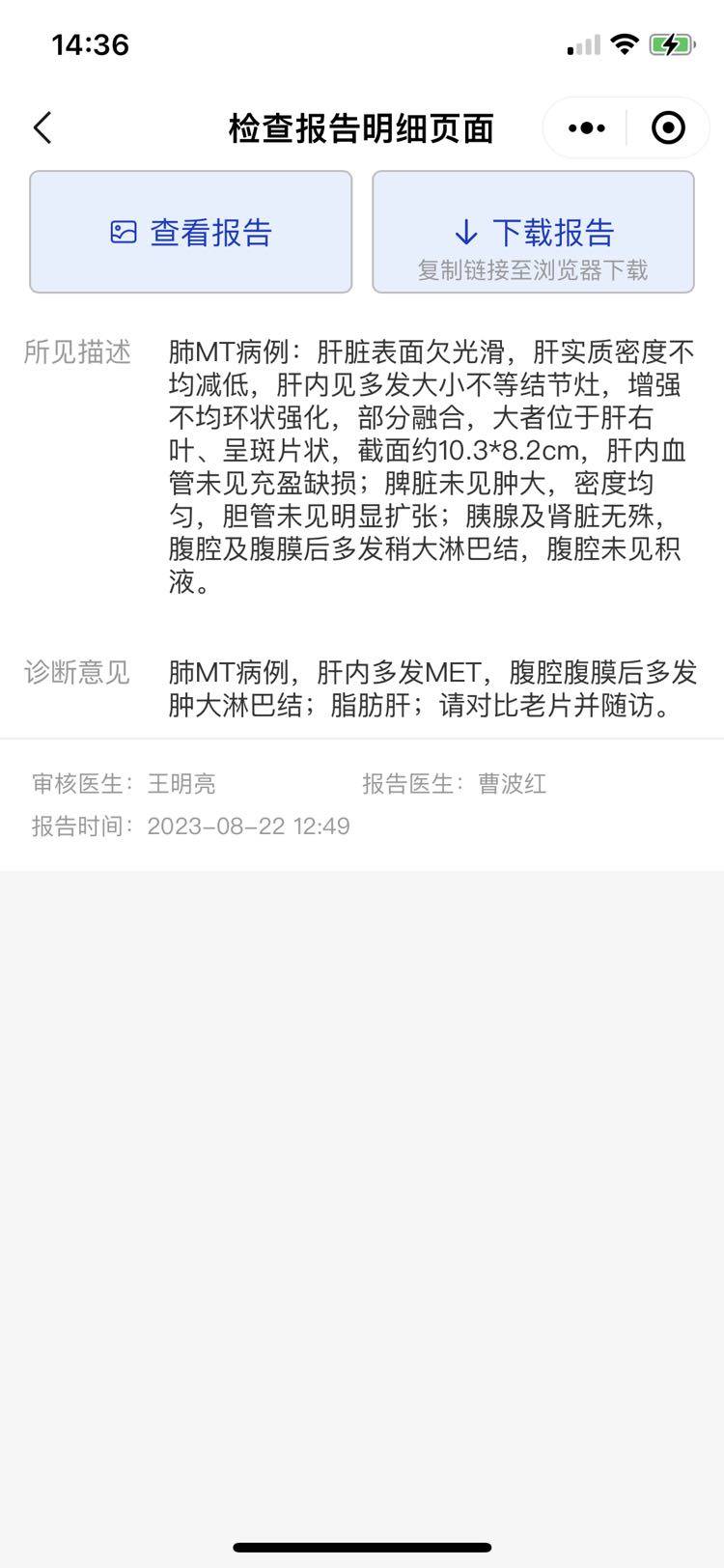Tap 下载报告 to download the report
724x1568 pixels.
click(533, 233)
